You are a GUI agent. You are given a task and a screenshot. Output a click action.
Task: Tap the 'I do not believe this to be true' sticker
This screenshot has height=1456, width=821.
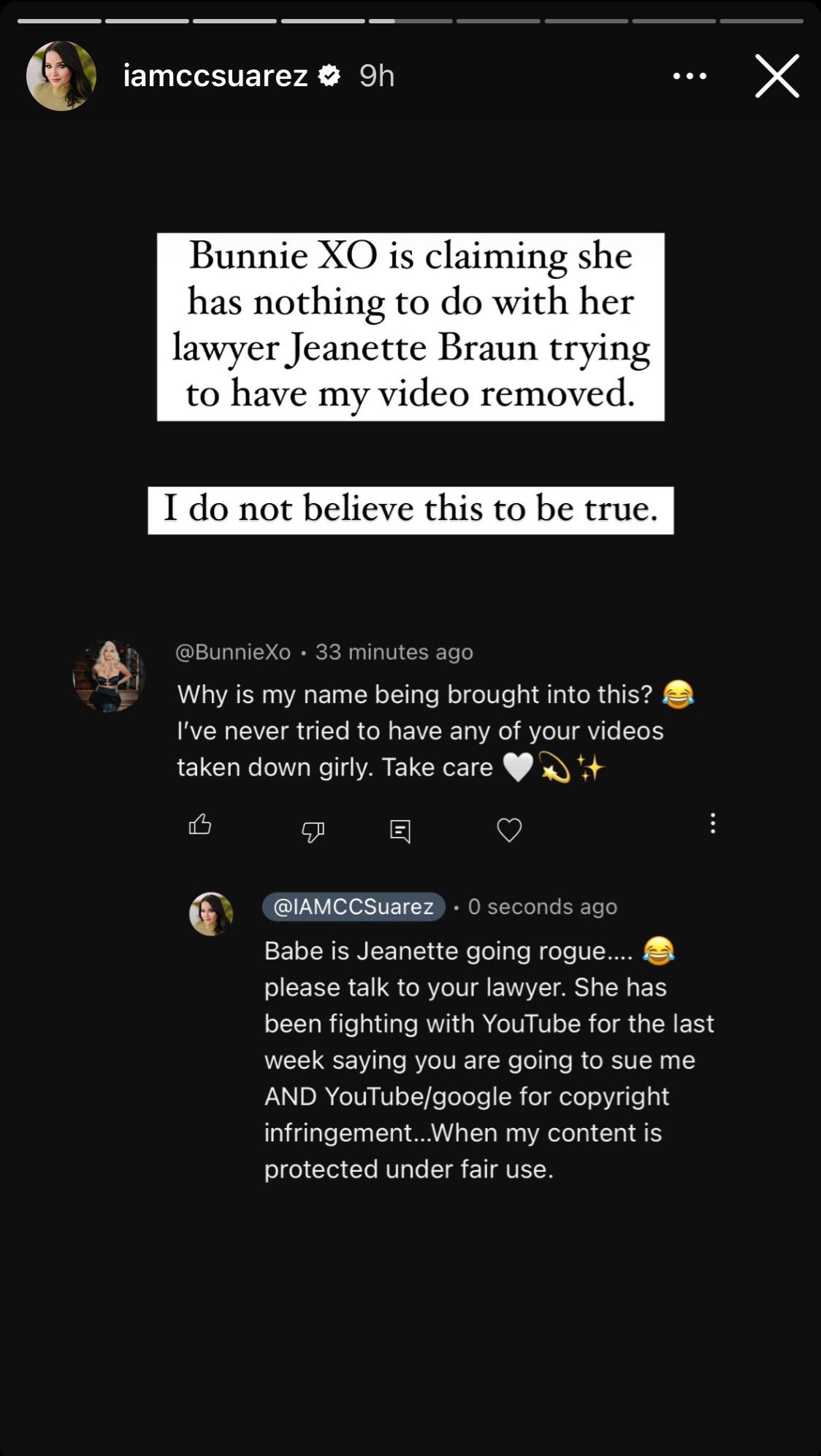(x=410, y=510)
